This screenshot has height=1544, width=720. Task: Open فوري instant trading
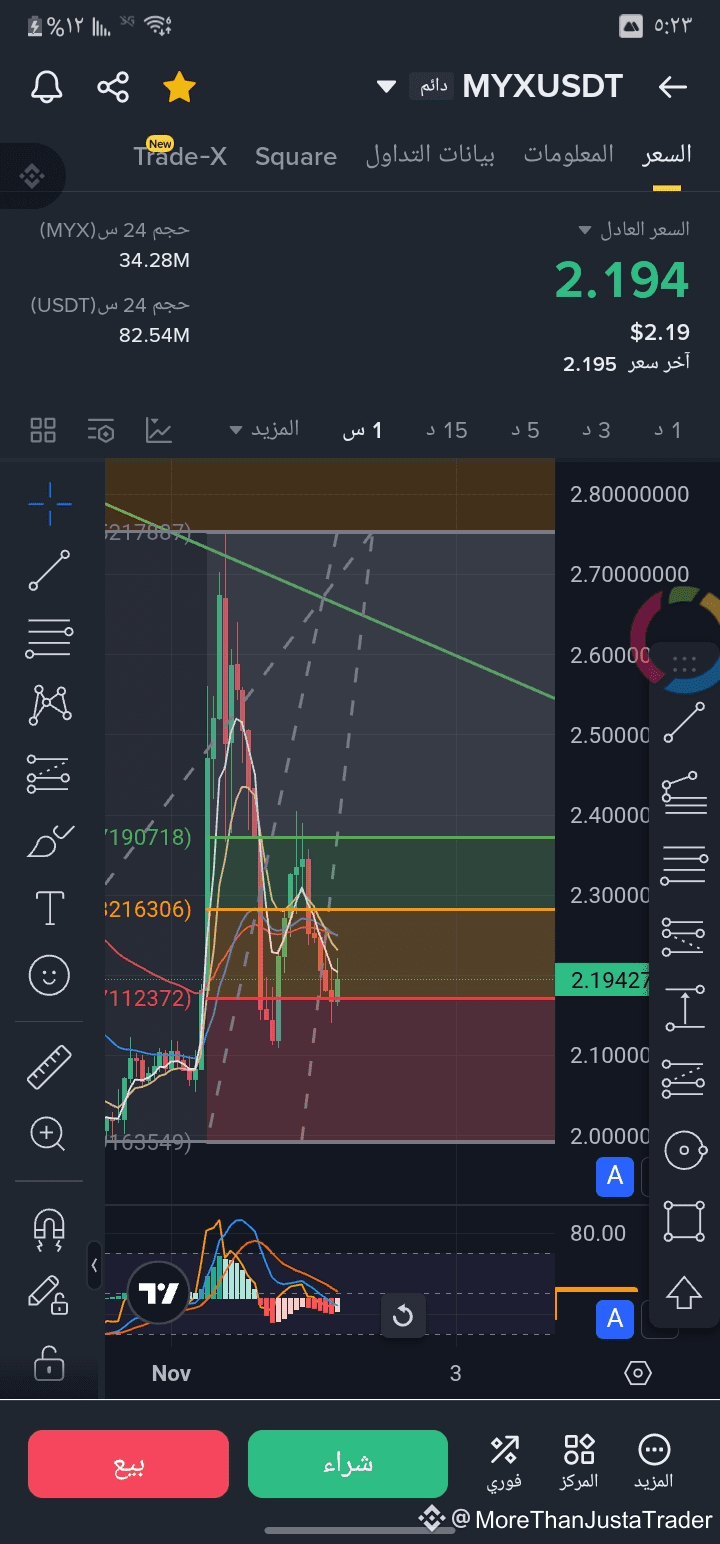[x=504, y=1461]
